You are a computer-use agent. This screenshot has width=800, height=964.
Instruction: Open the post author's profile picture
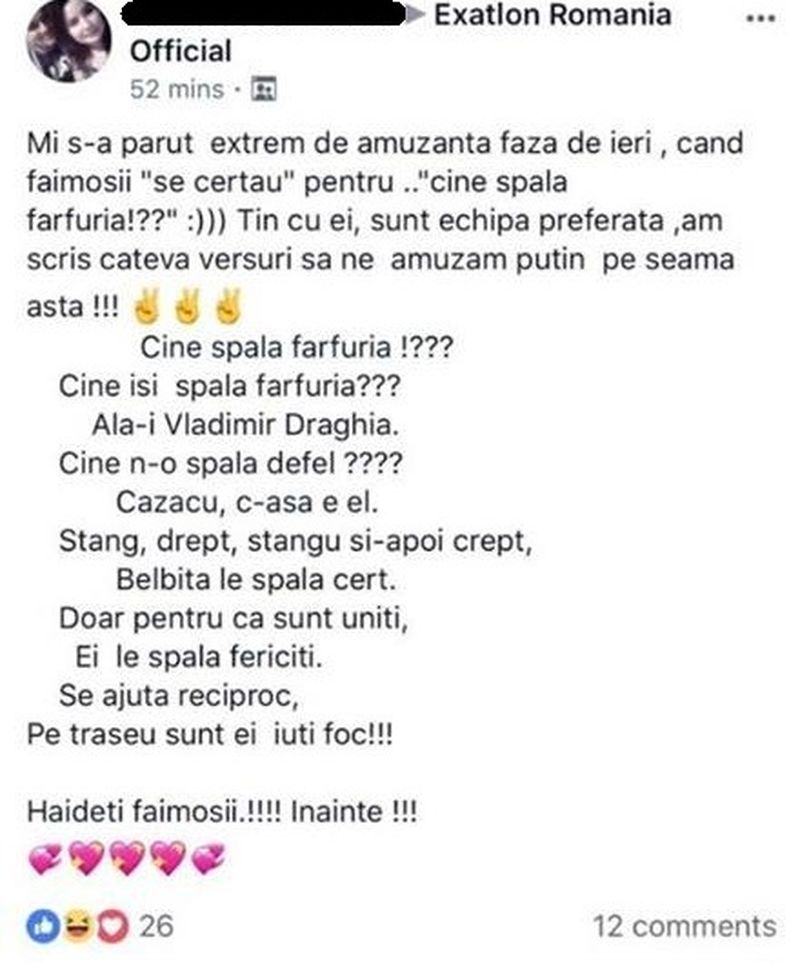tap(68, 40)
